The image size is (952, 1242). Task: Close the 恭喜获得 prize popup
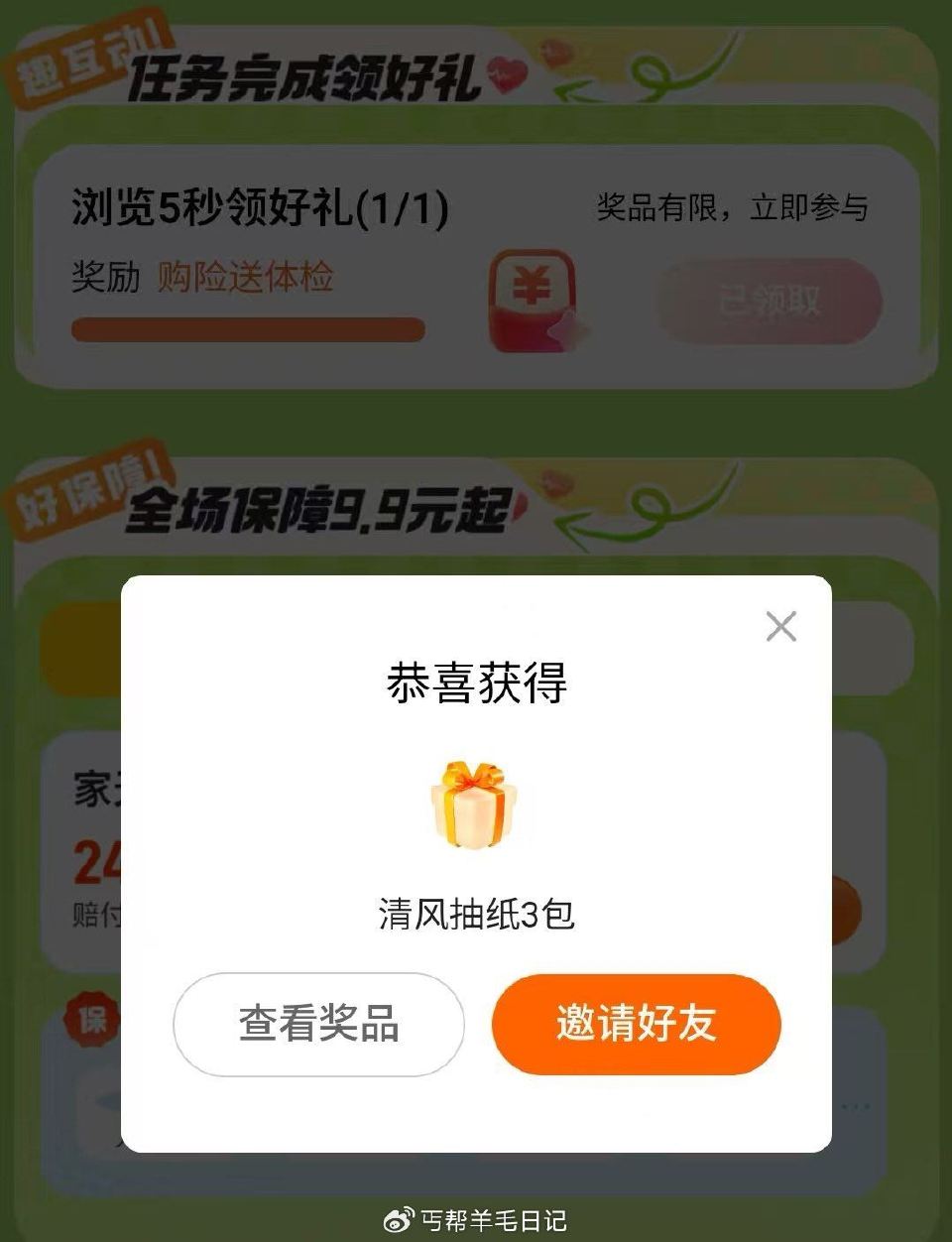pos(780,625)
